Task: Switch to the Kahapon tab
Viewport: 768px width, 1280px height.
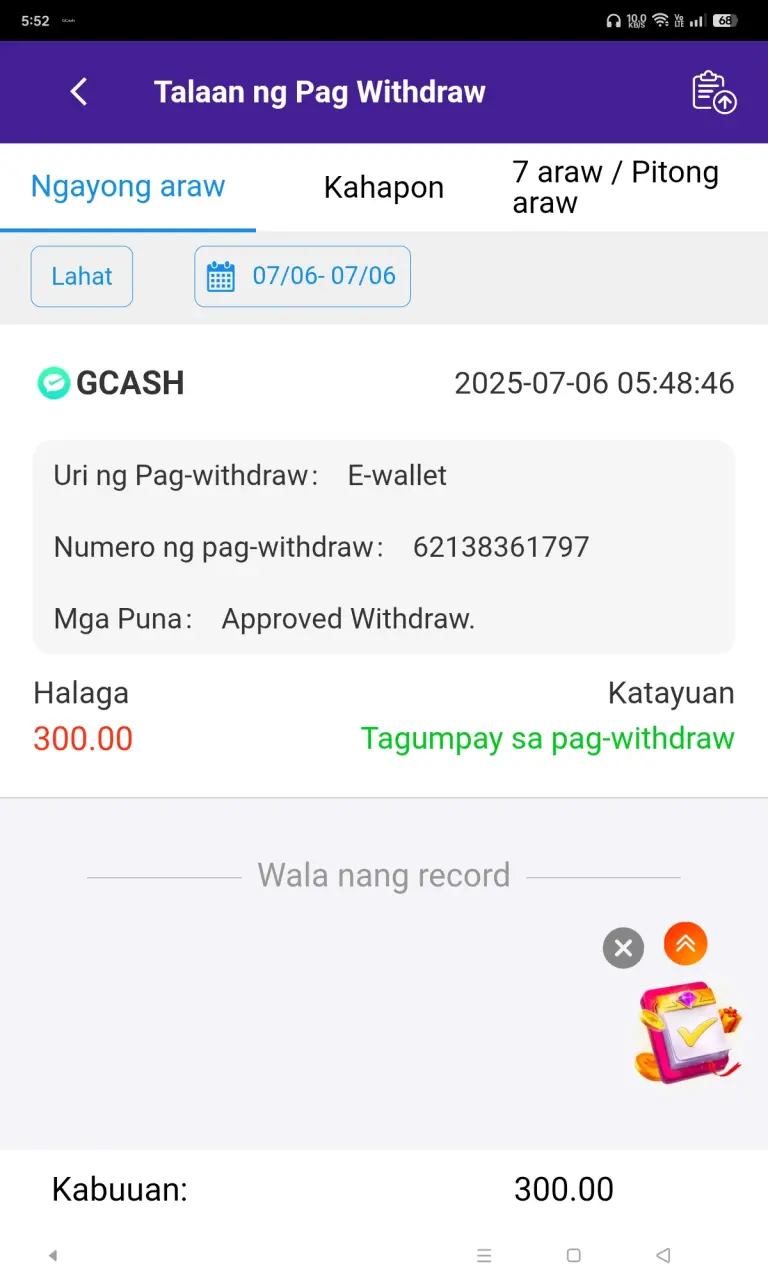Action: tap(384, 187)
